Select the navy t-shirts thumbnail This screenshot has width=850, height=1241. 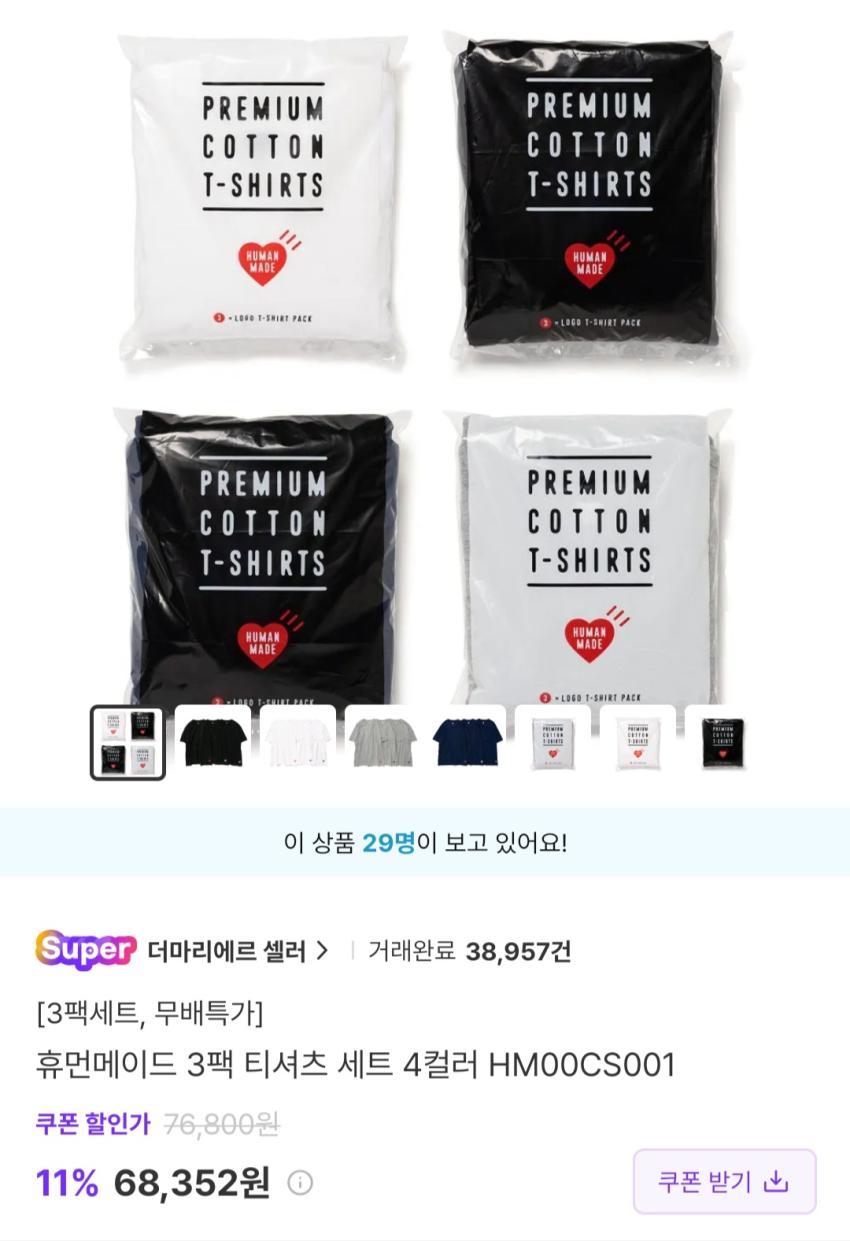[x=468, y=743]
